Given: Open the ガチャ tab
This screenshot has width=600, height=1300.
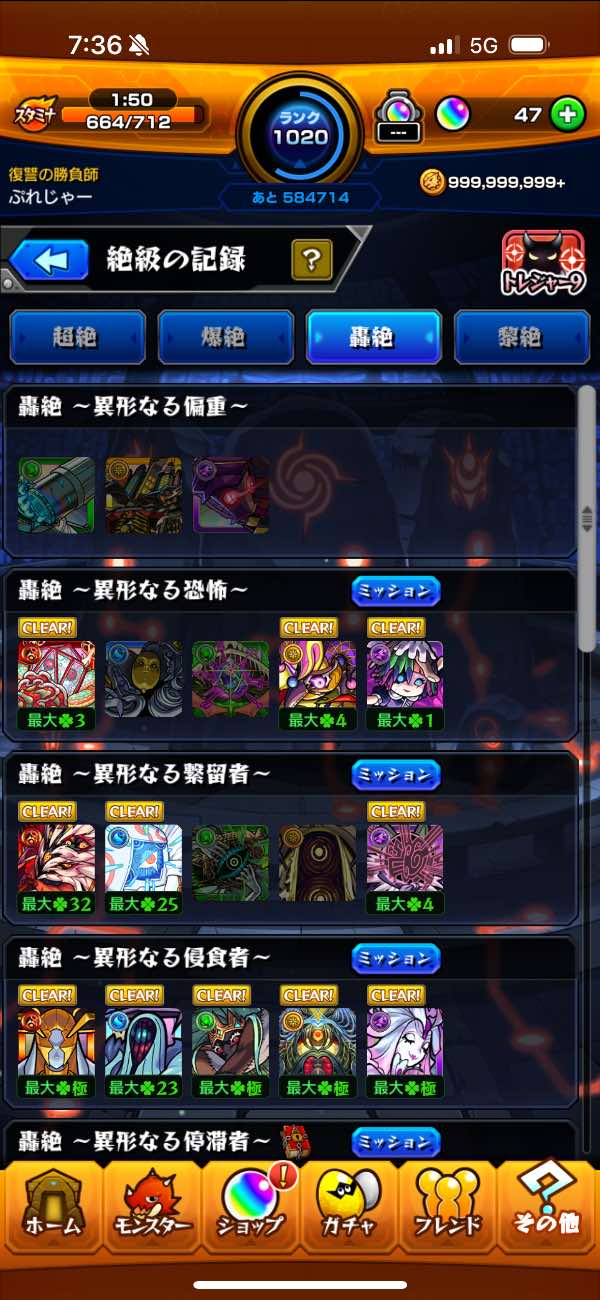Looking at the screenshot, I should pyautogui.click(x=349, y=1211).
